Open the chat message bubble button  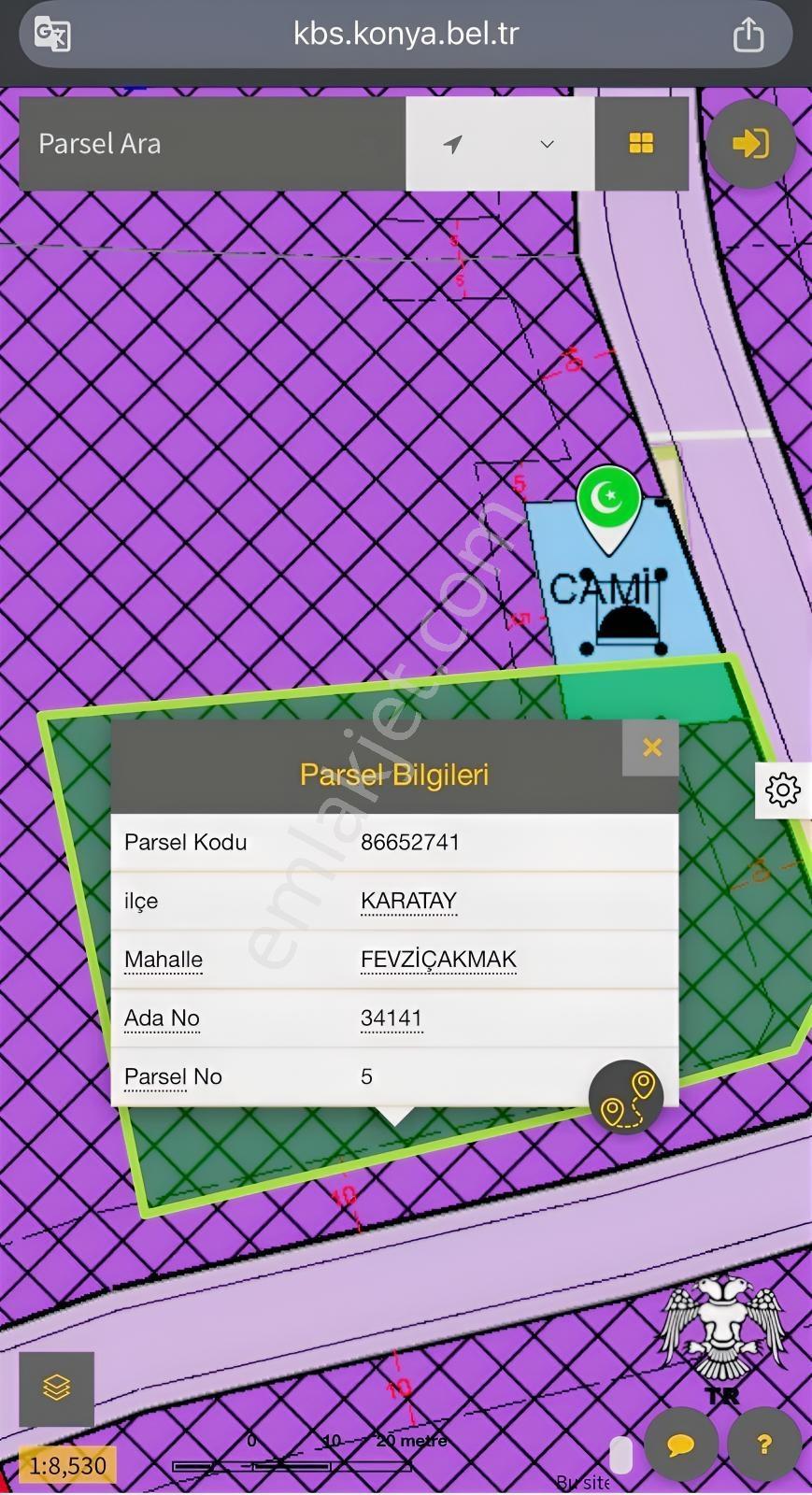pyautogui.click(x=681, y=1445)
